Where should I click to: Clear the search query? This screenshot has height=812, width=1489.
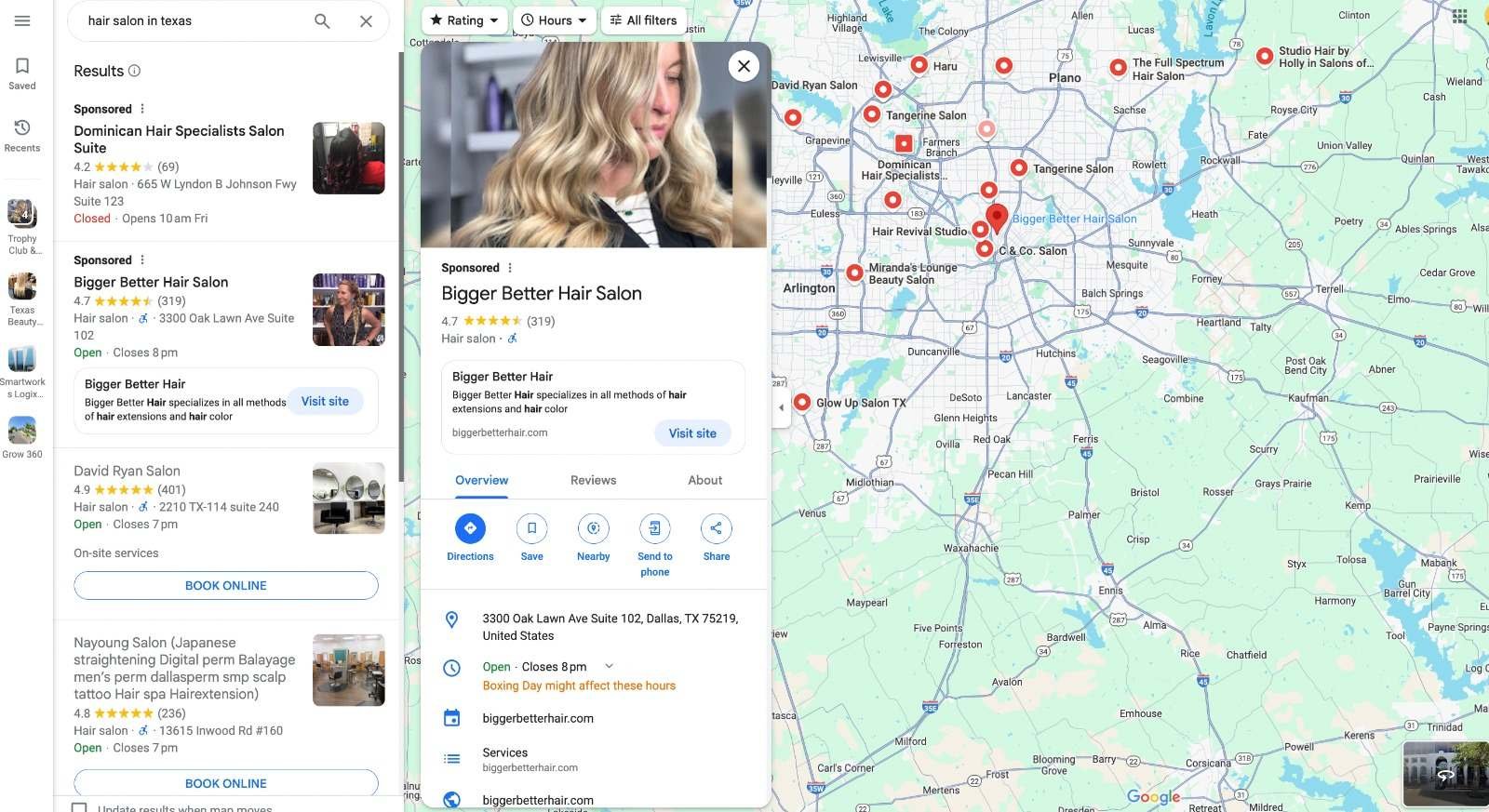point(366,20)
